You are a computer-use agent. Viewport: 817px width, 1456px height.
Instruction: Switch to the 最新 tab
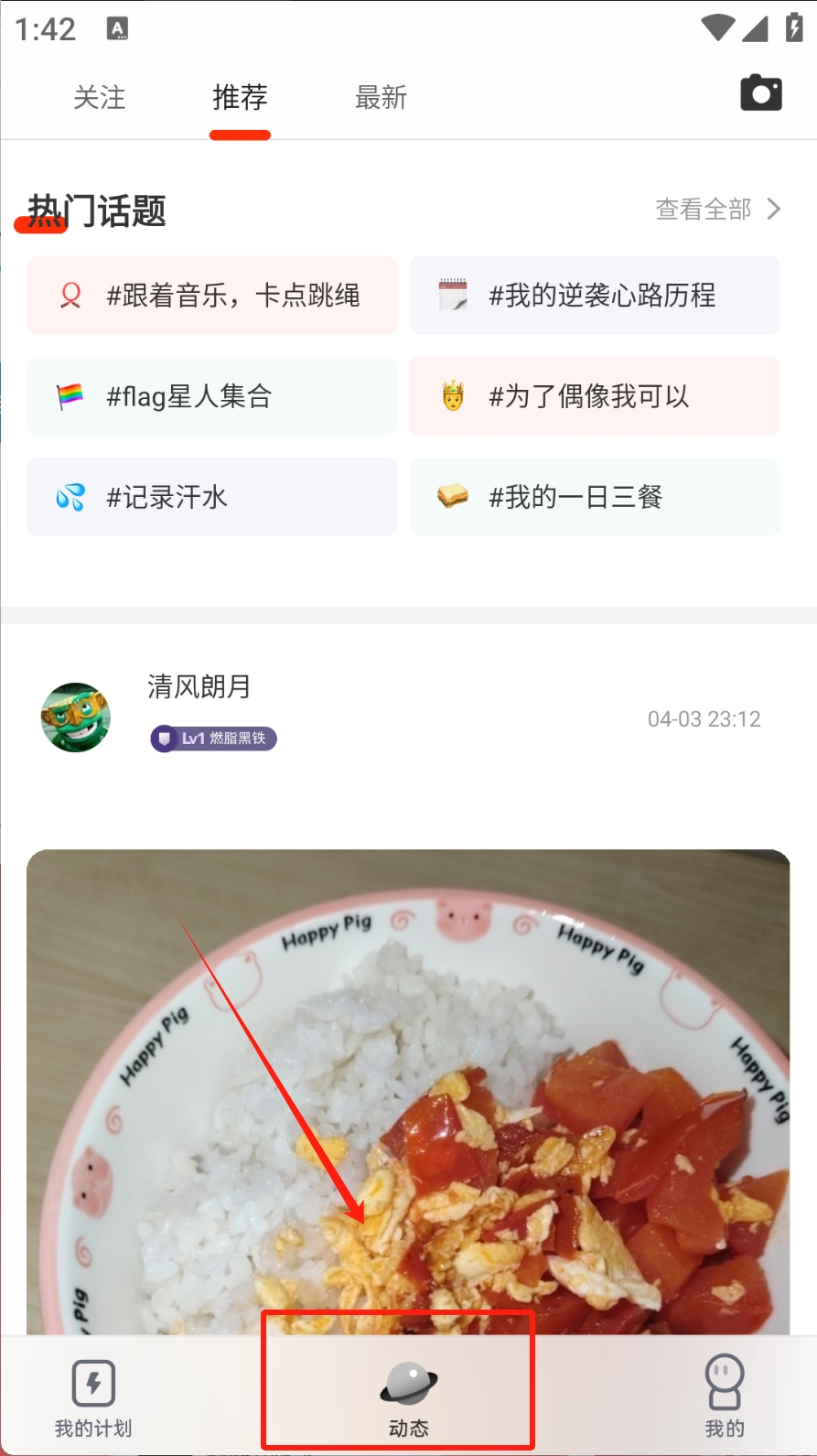[381, 97]
